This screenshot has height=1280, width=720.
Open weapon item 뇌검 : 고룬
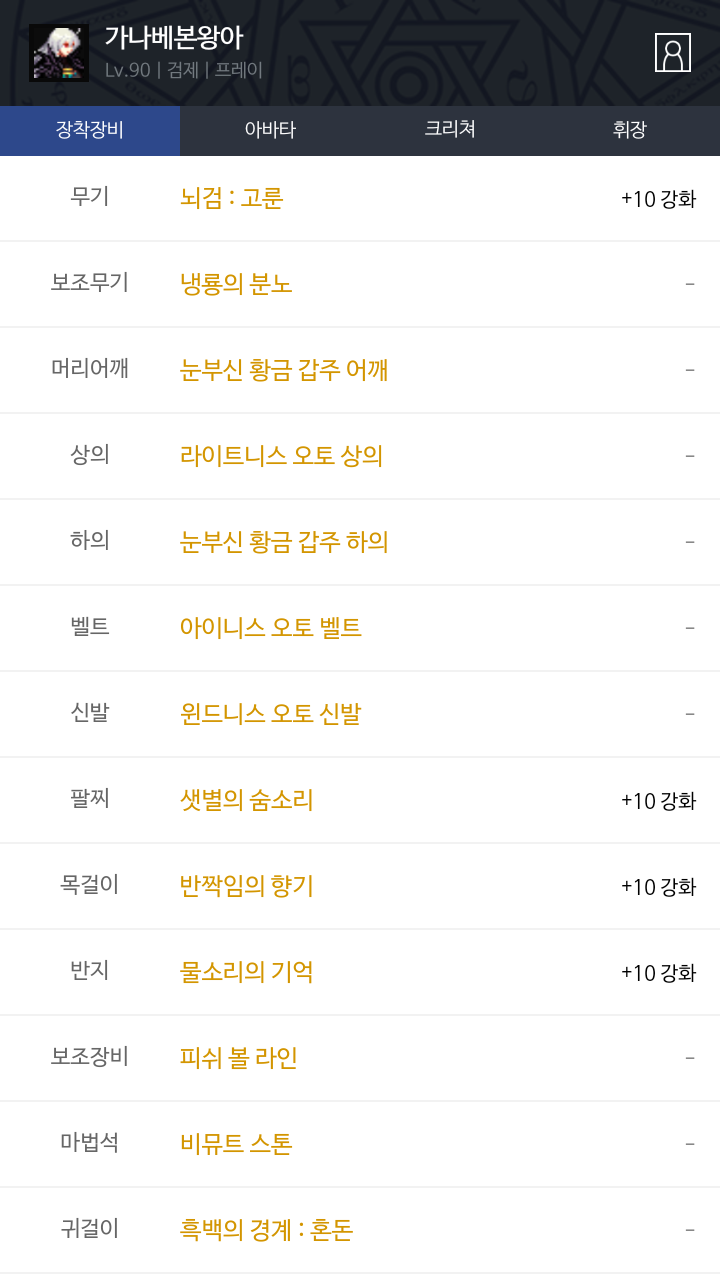[x=232, y=198]
